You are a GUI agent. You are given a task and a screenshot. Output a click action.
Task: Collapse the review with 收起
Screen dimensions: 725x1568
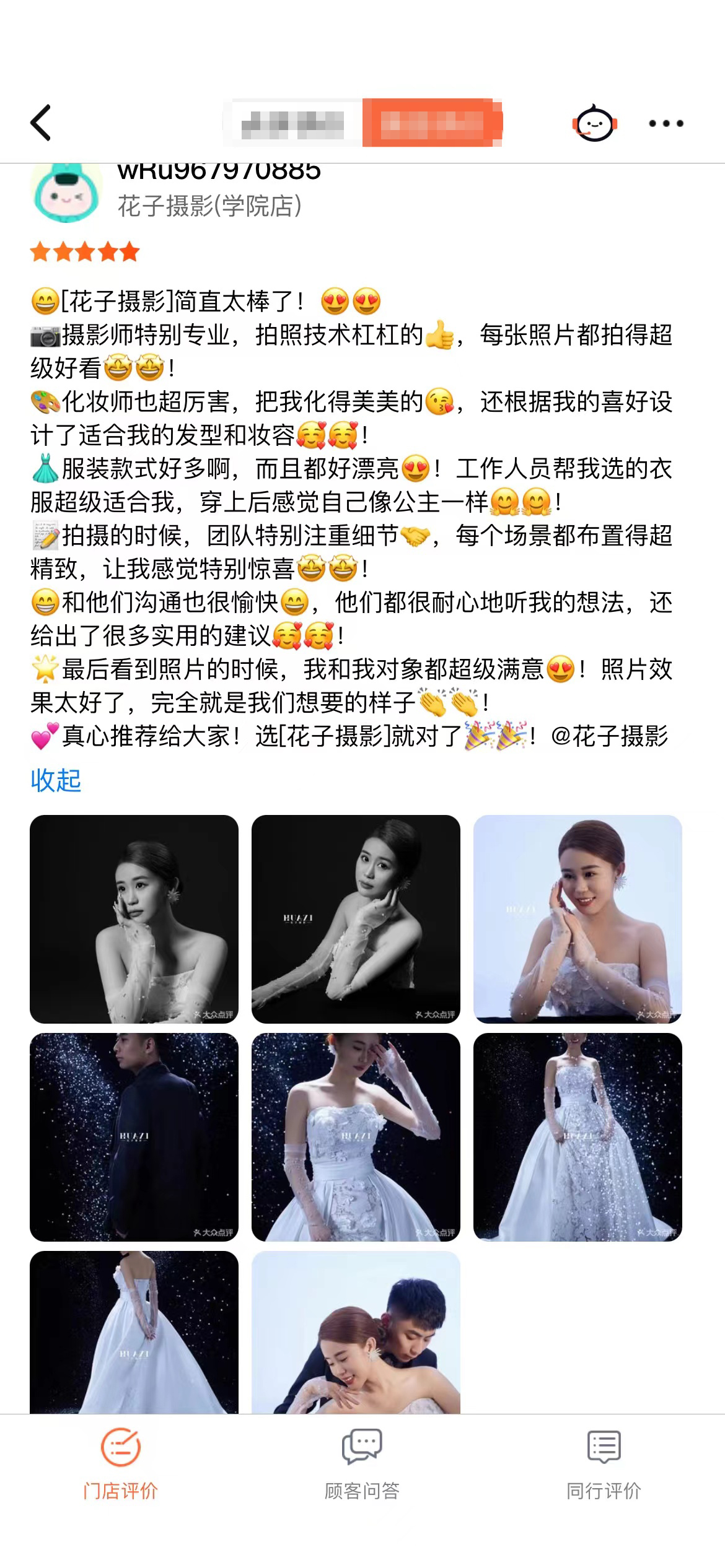click(56, 780)
